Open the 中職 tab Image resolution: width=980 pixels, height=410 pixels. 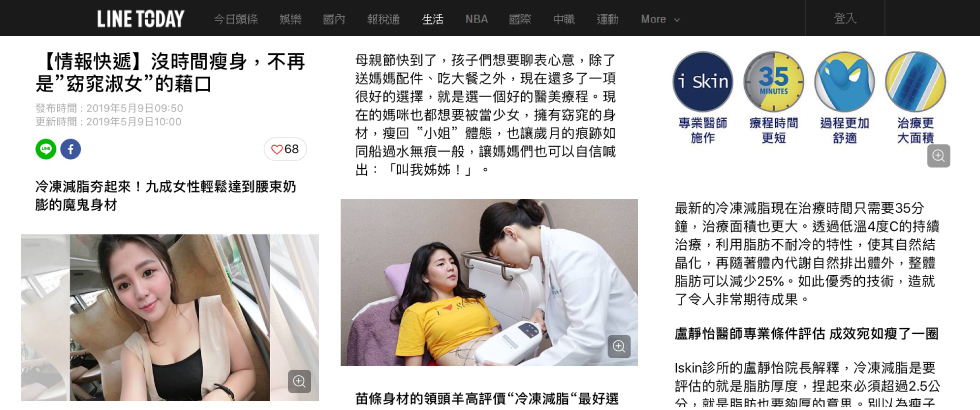pos(564,19)
